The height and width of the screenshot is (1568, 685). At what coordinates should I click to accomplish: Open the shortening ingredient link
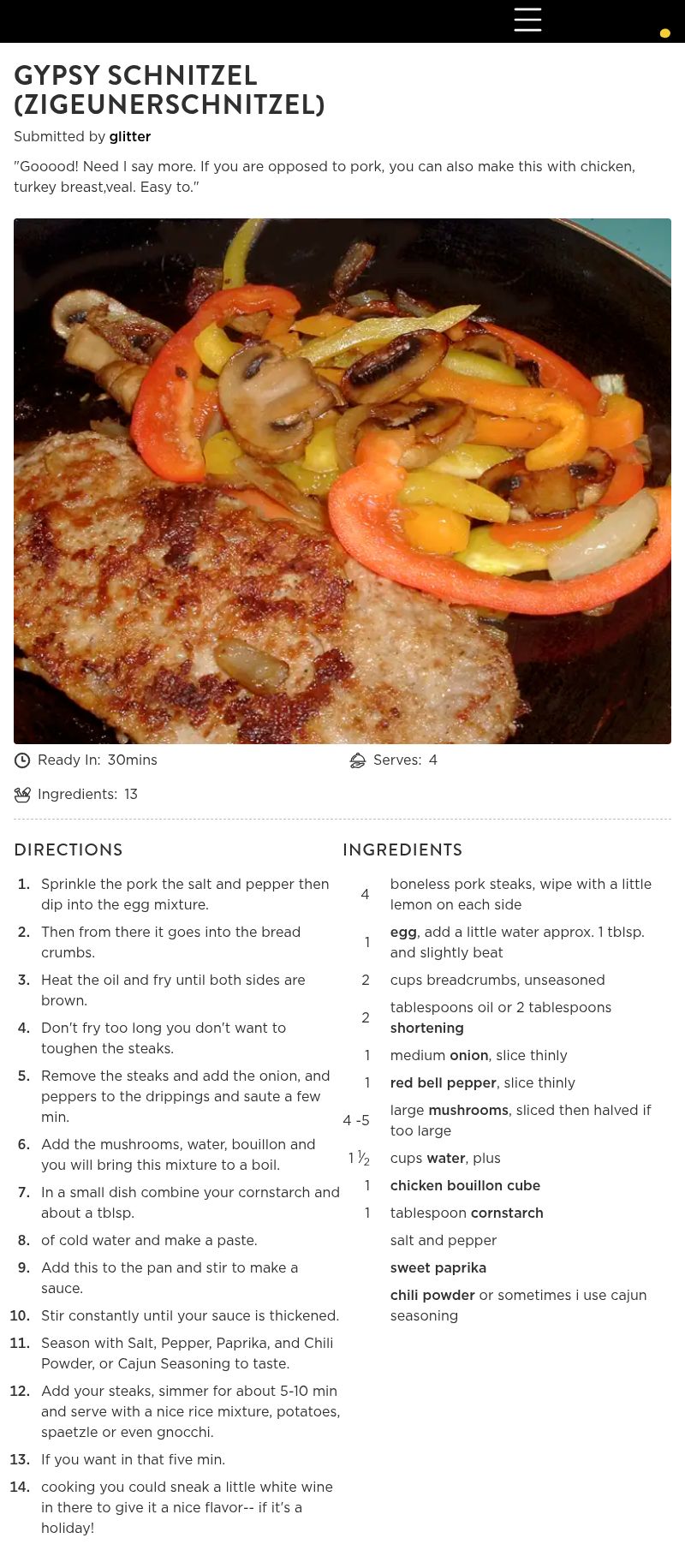426,1028
